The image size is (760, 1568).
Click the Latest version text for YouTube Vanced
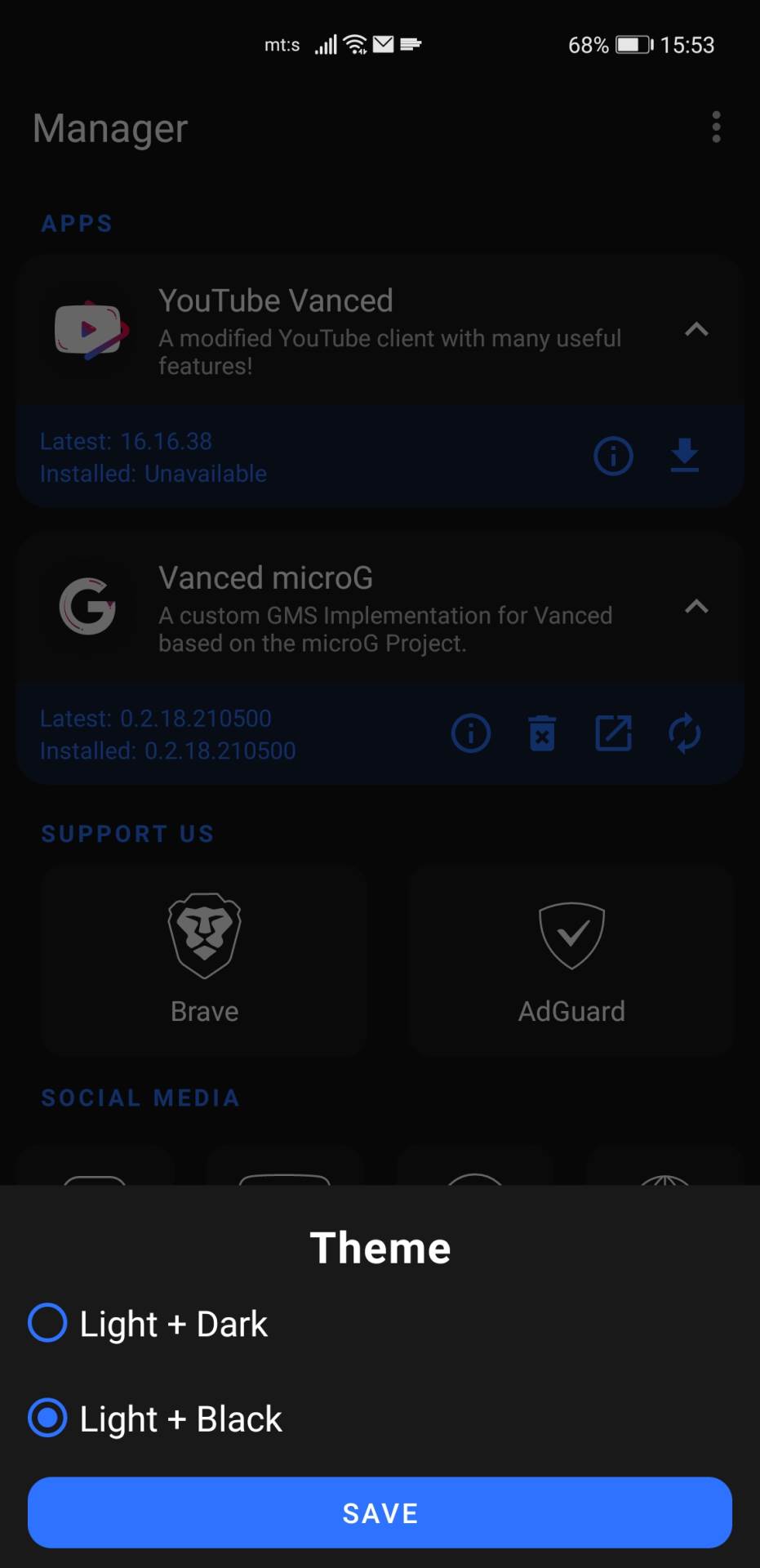(x=126, y=441)
